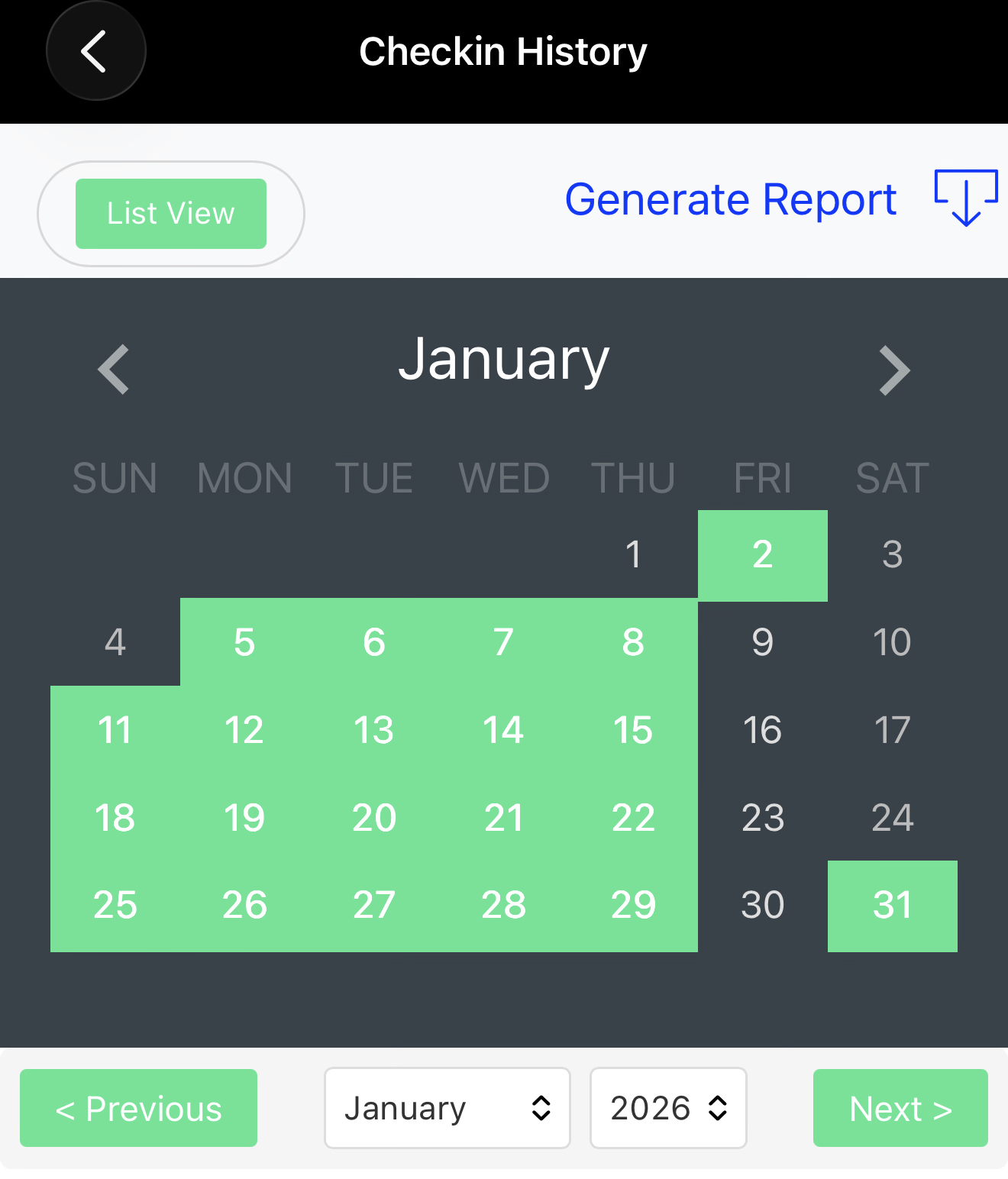Image resolution: width=1008 pixels, height=1179 pixels.
Task: Tap Generate Report link
Action: click(x=730, y=200)
